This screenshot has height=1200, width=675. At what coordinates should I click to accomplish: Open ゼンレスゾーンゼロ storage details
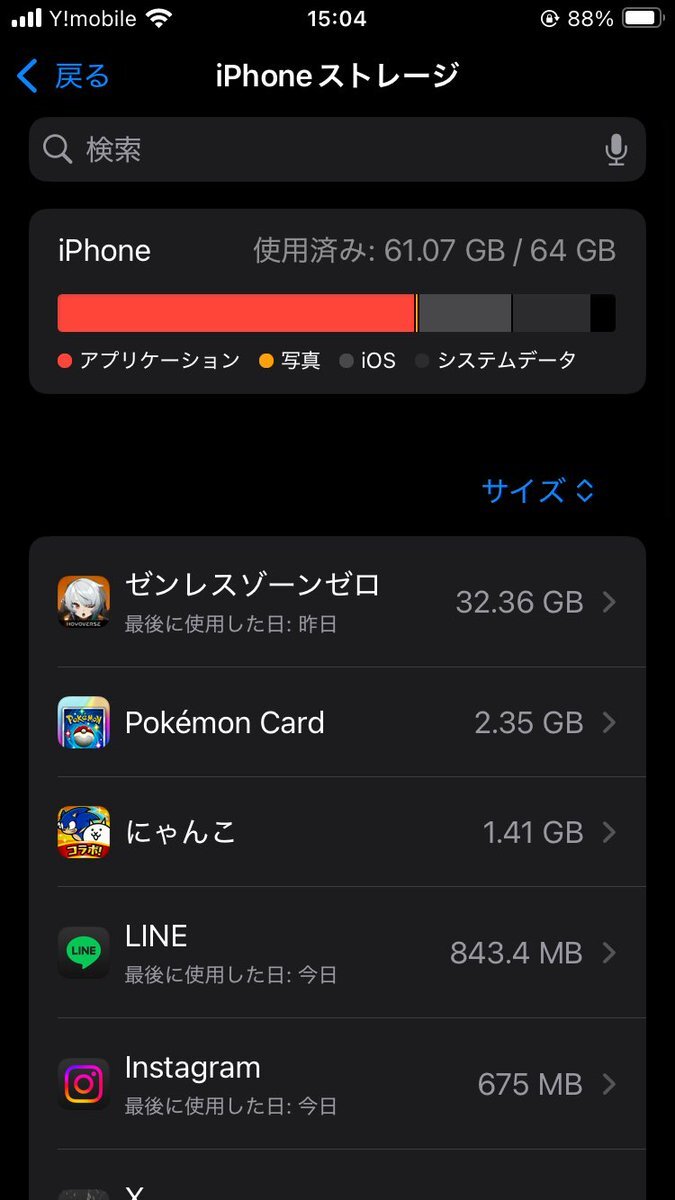pyautogui.click(x=337, y=602)
